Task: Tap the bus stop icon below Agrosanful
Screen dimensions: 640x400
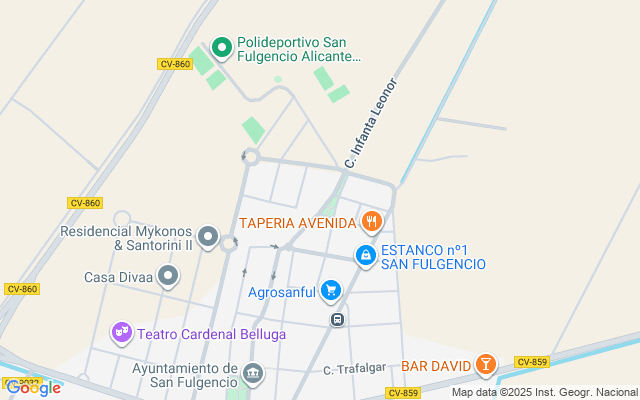Action: tap(338, 319)
